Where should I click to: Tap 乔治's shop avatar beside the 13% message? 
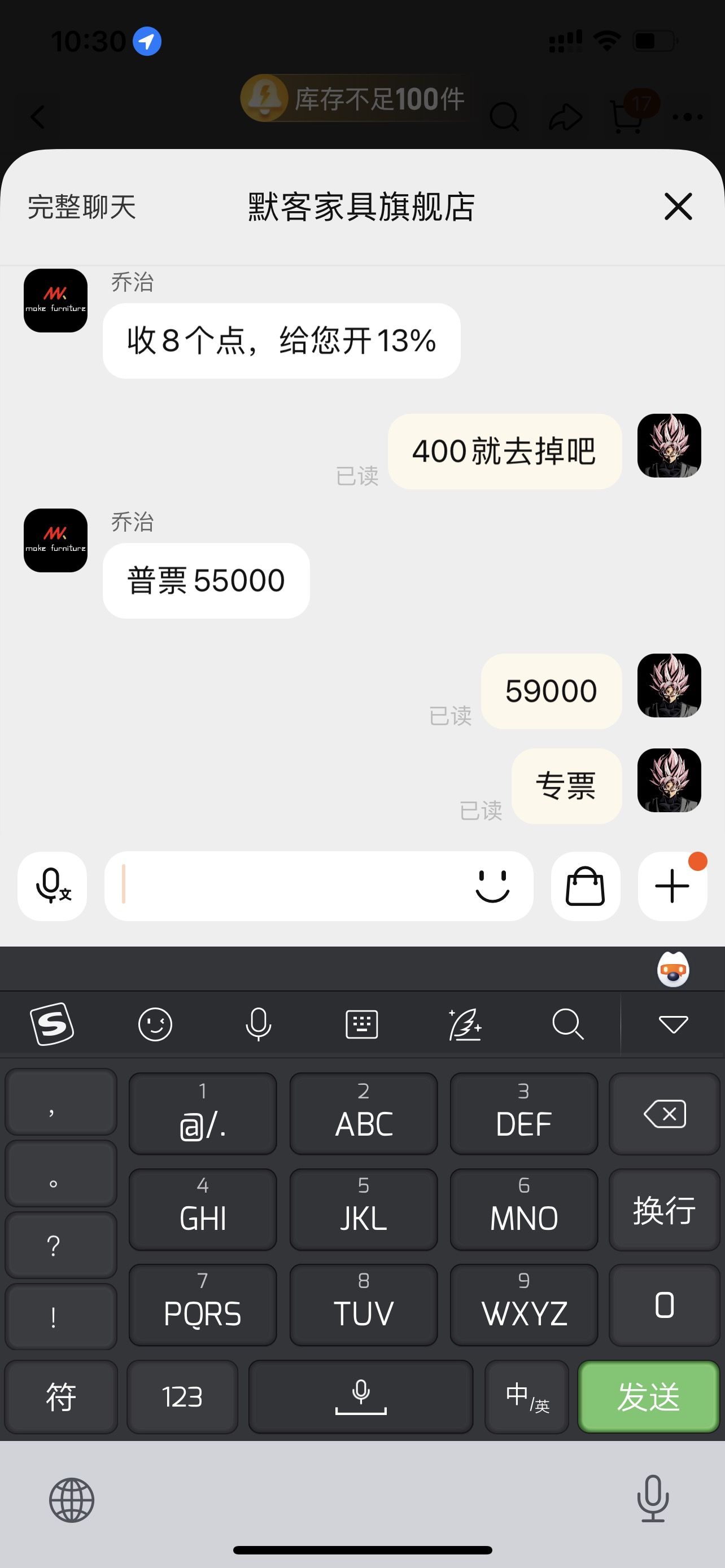[55, 301]
